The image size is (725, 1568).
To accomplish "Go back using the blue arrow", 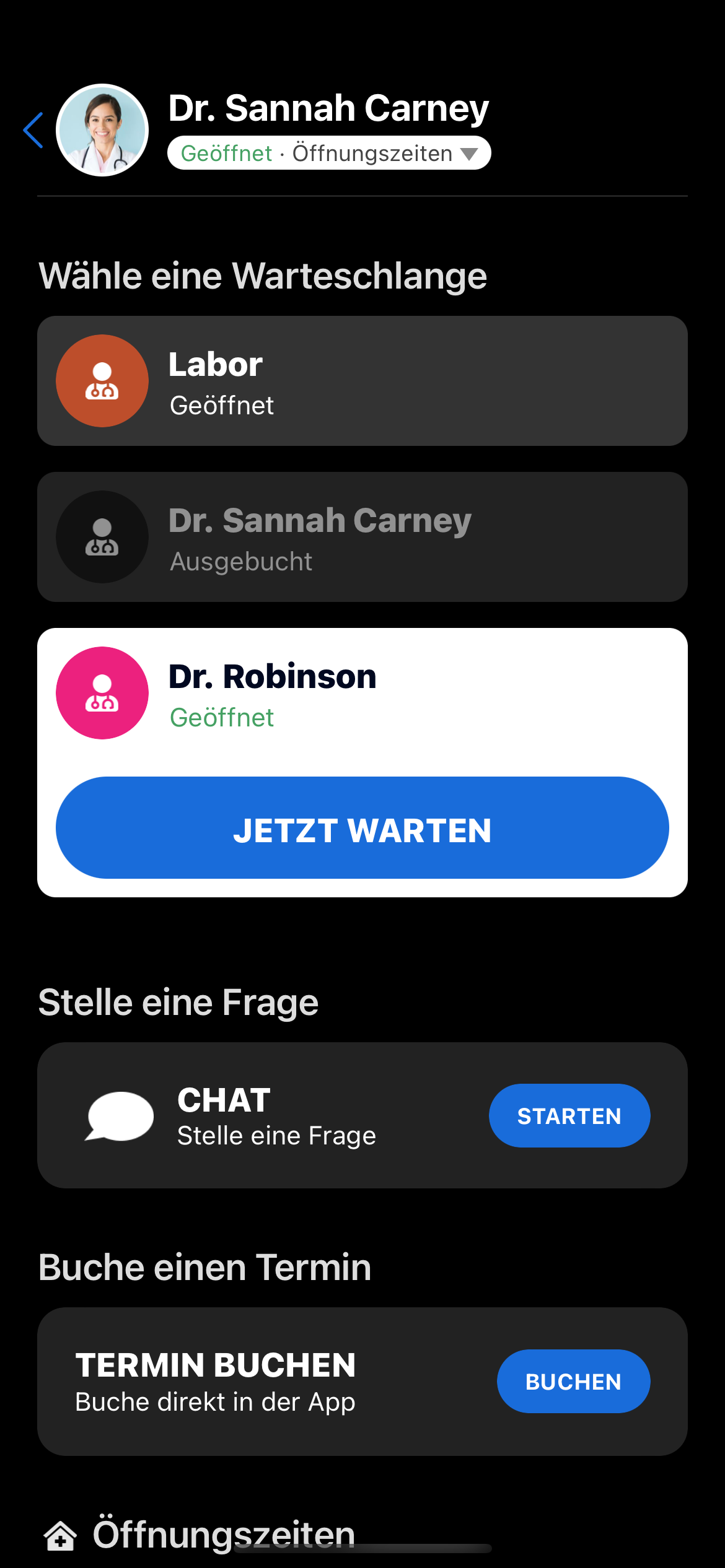I will (33, 130).
